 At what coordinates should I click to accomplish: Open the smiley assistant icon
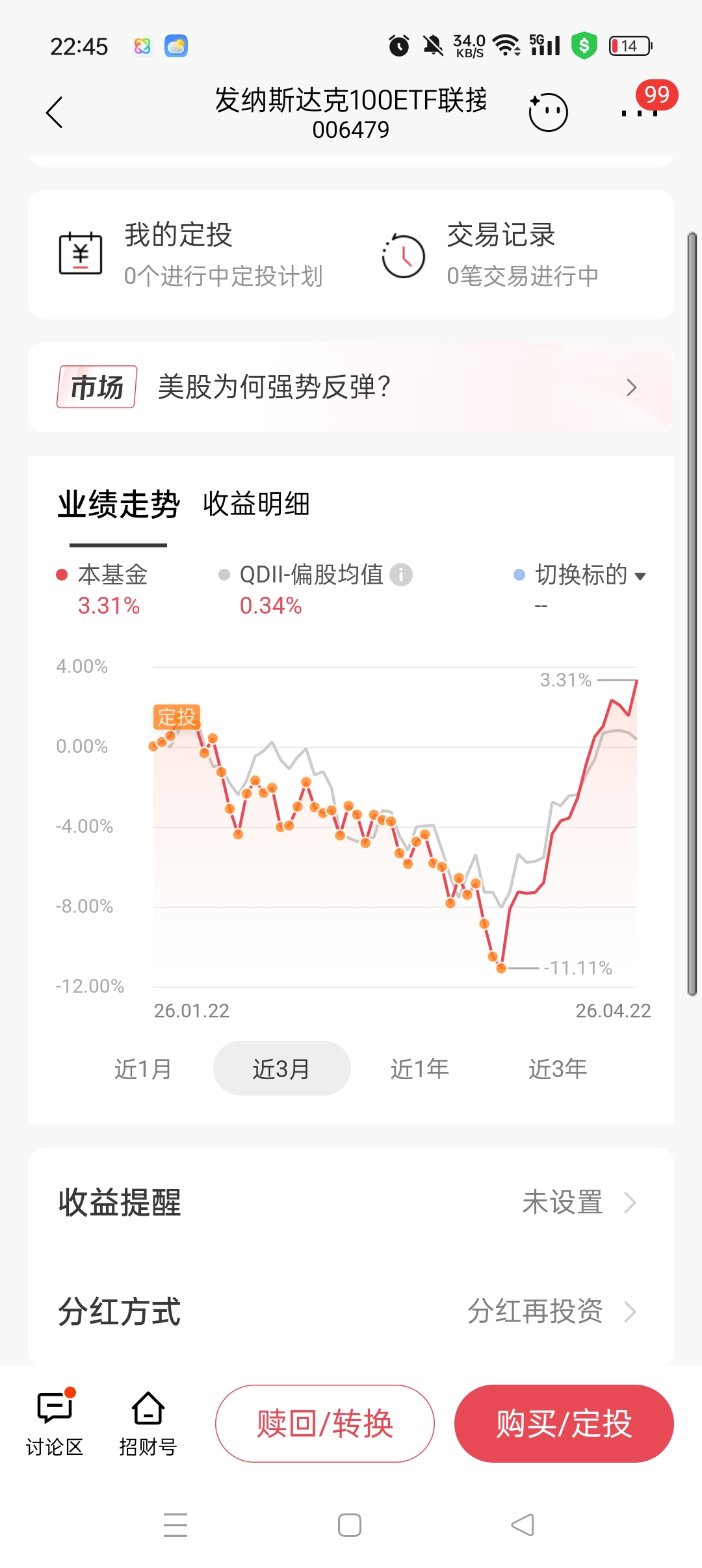click(x=548, y=112)
